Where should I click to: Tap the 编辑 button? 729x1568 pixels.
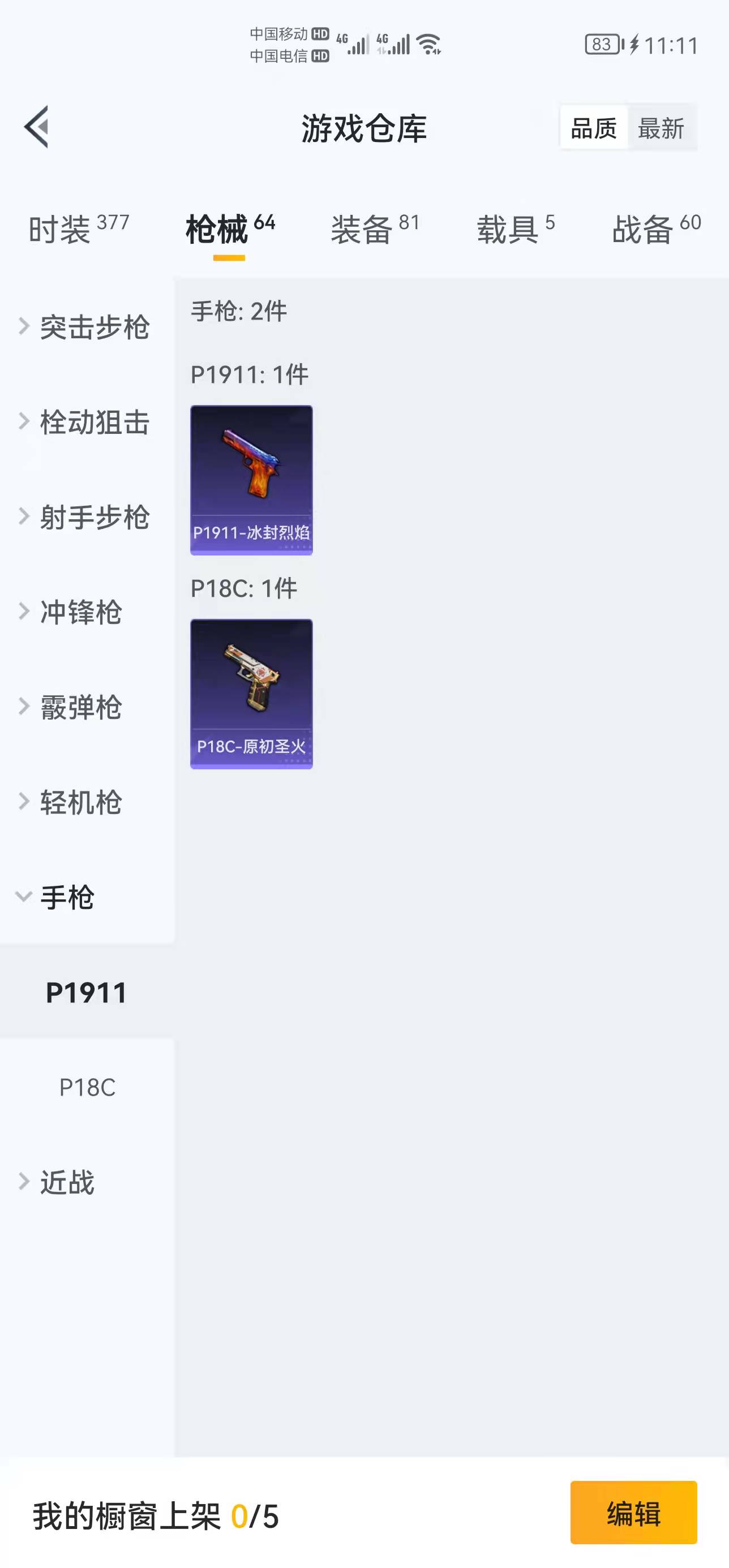[633, 1513]
